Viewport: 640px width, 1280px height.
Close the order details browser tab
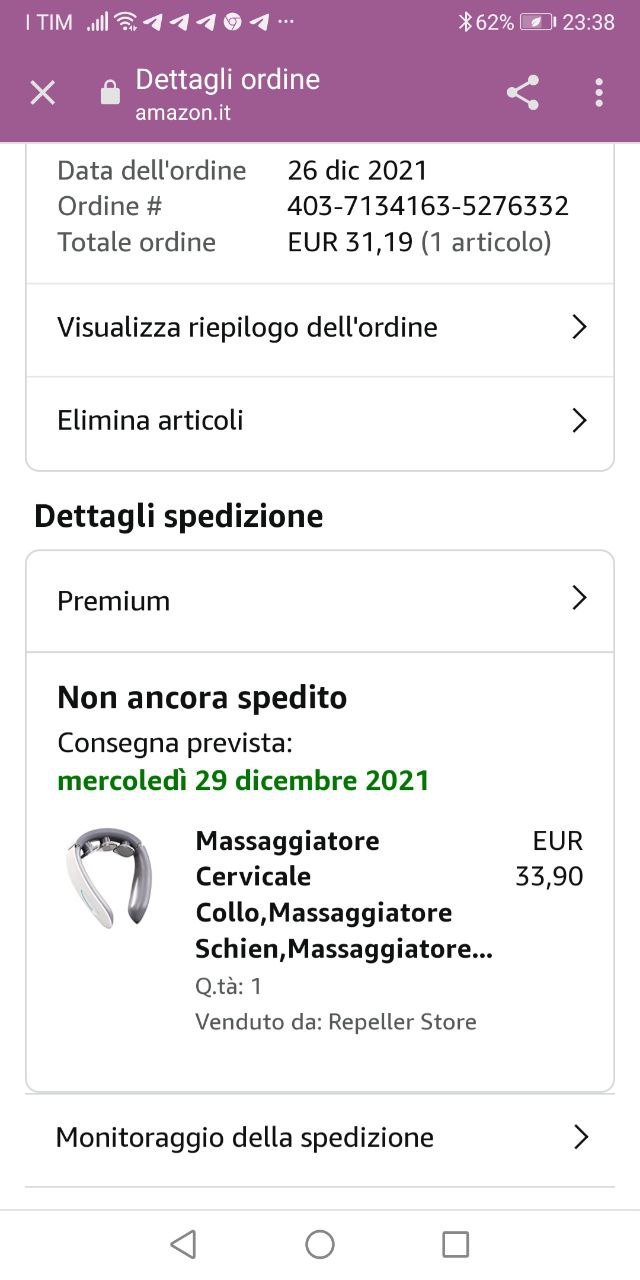42,93
